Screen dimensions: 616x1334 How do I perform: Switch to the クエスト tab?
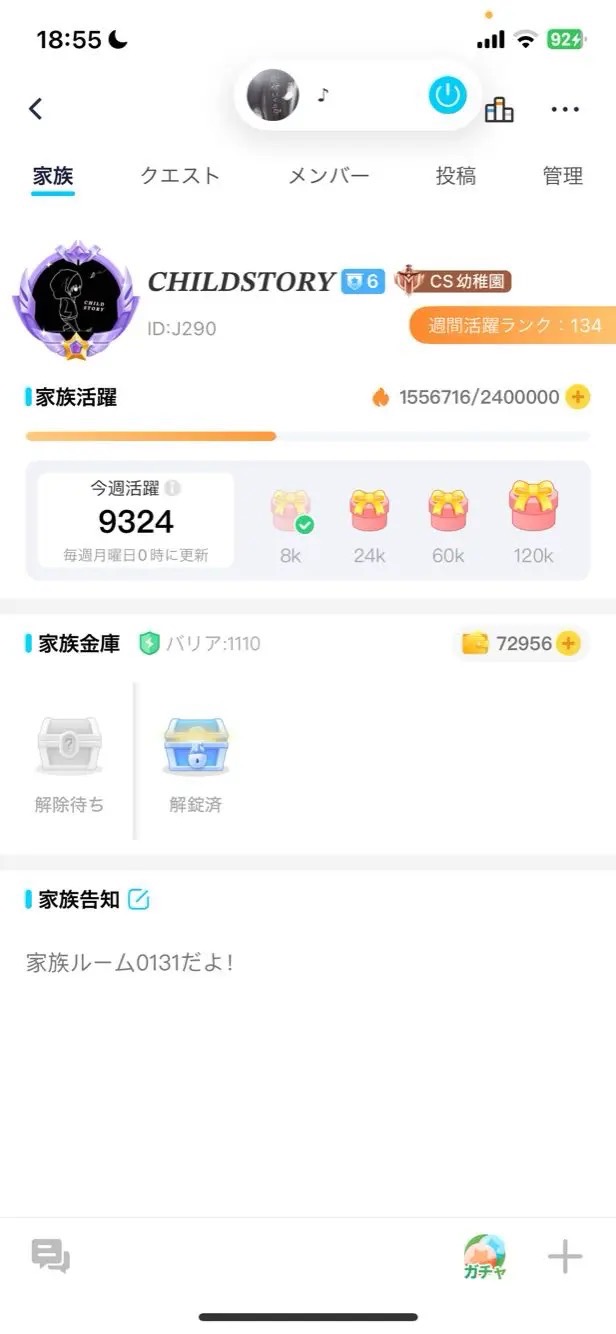179,176
